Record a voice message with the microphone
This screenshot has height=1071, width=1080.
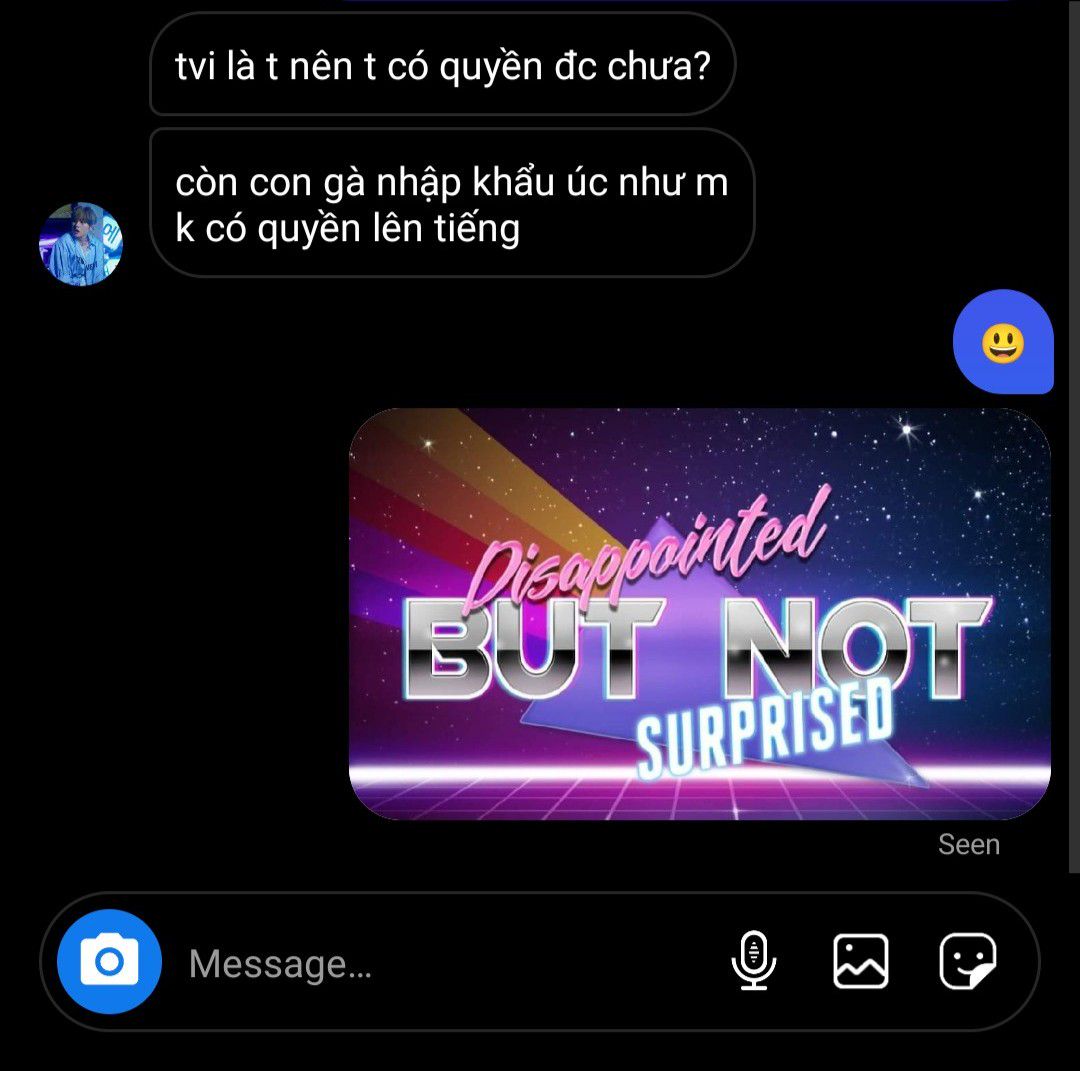(x=753, y=961)
